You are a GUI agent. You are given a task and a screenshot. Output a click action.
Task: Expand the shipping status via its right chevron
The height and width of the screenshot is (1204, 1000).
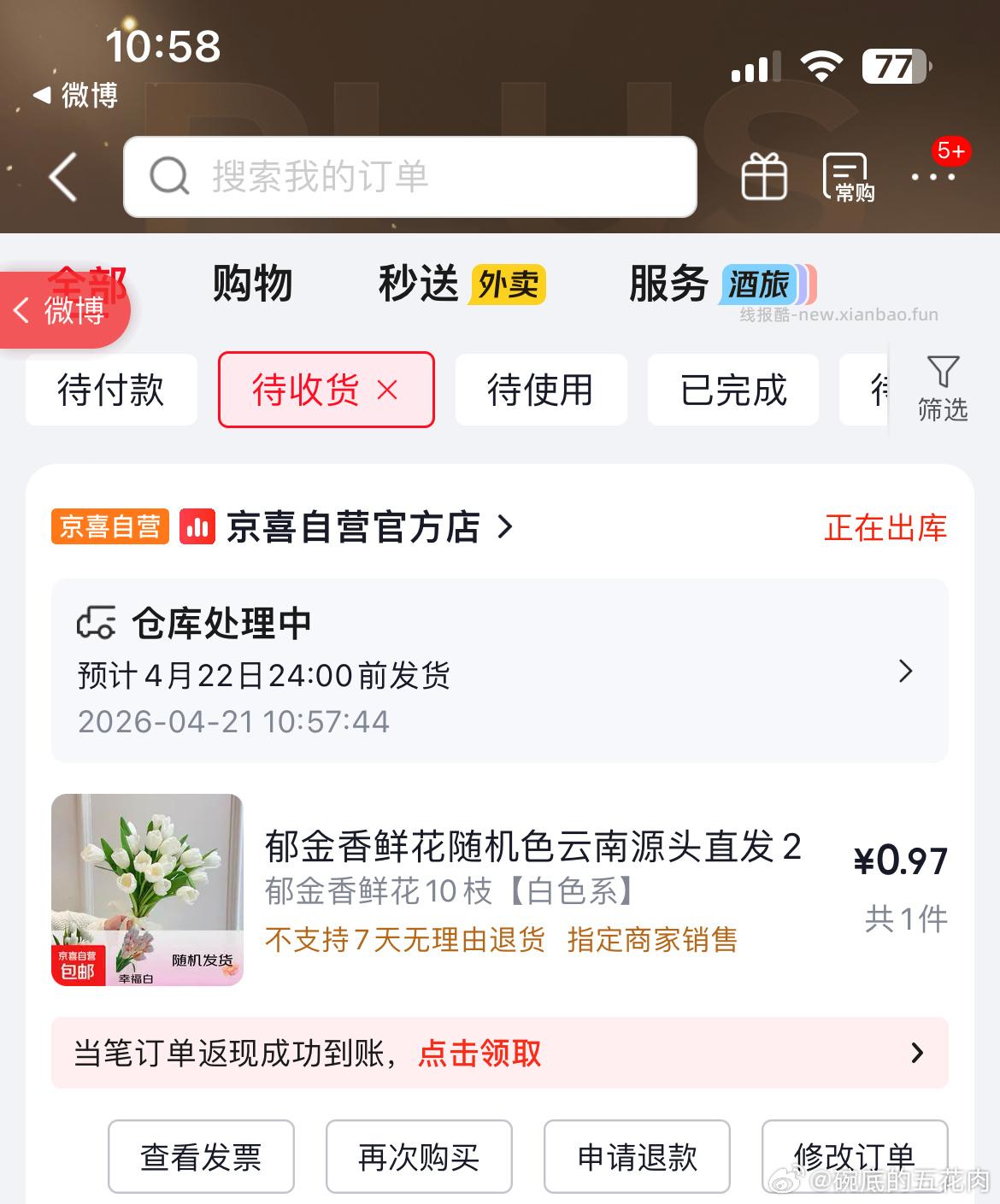pyautogui.click(x=906, y=672)
